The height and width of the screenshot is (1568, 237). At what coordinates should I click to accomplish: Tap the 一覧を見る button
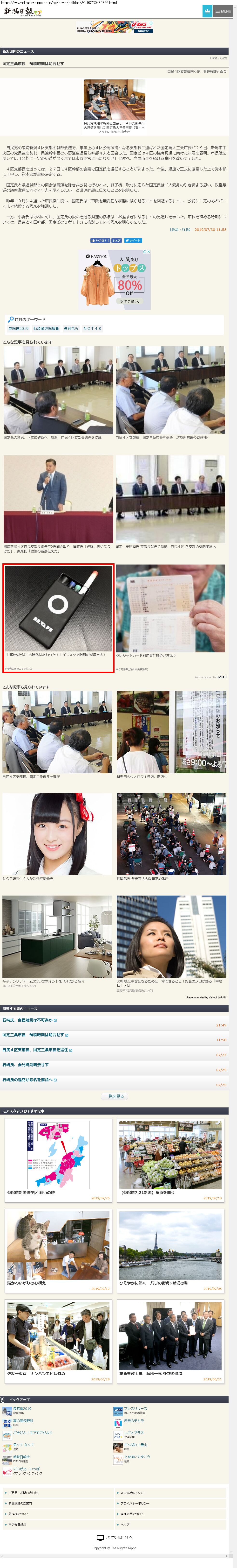114,1096
